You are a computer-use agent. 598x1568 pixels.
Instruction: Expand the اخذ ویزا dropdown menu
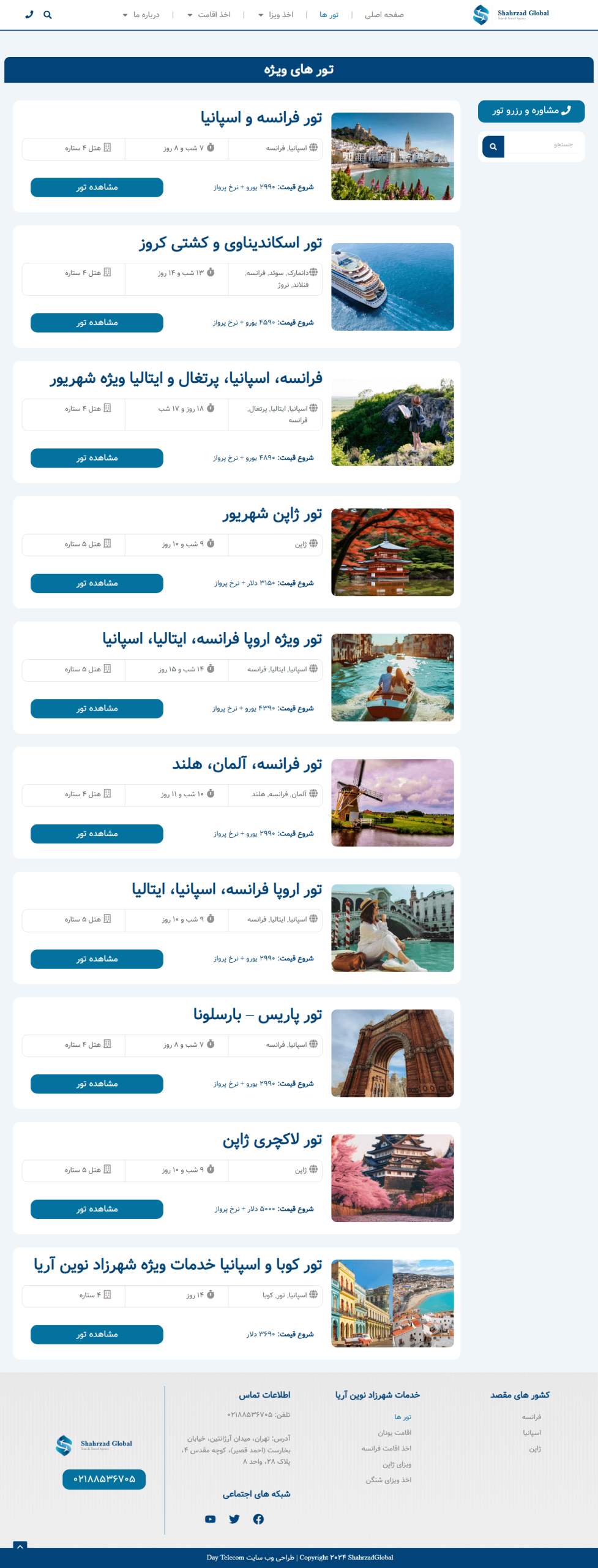pyautogui.click(x=276, y=15)
